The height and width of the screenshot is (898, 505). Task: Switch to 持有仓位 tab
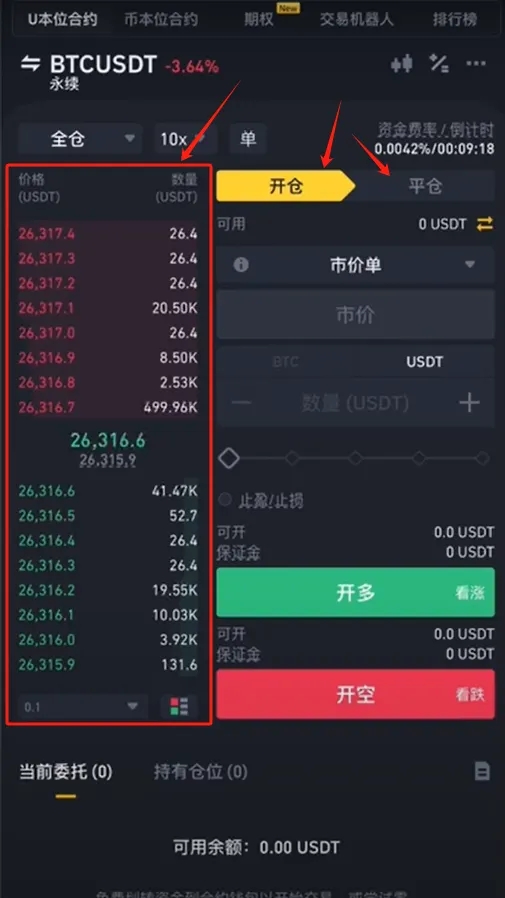pos(200,772)
